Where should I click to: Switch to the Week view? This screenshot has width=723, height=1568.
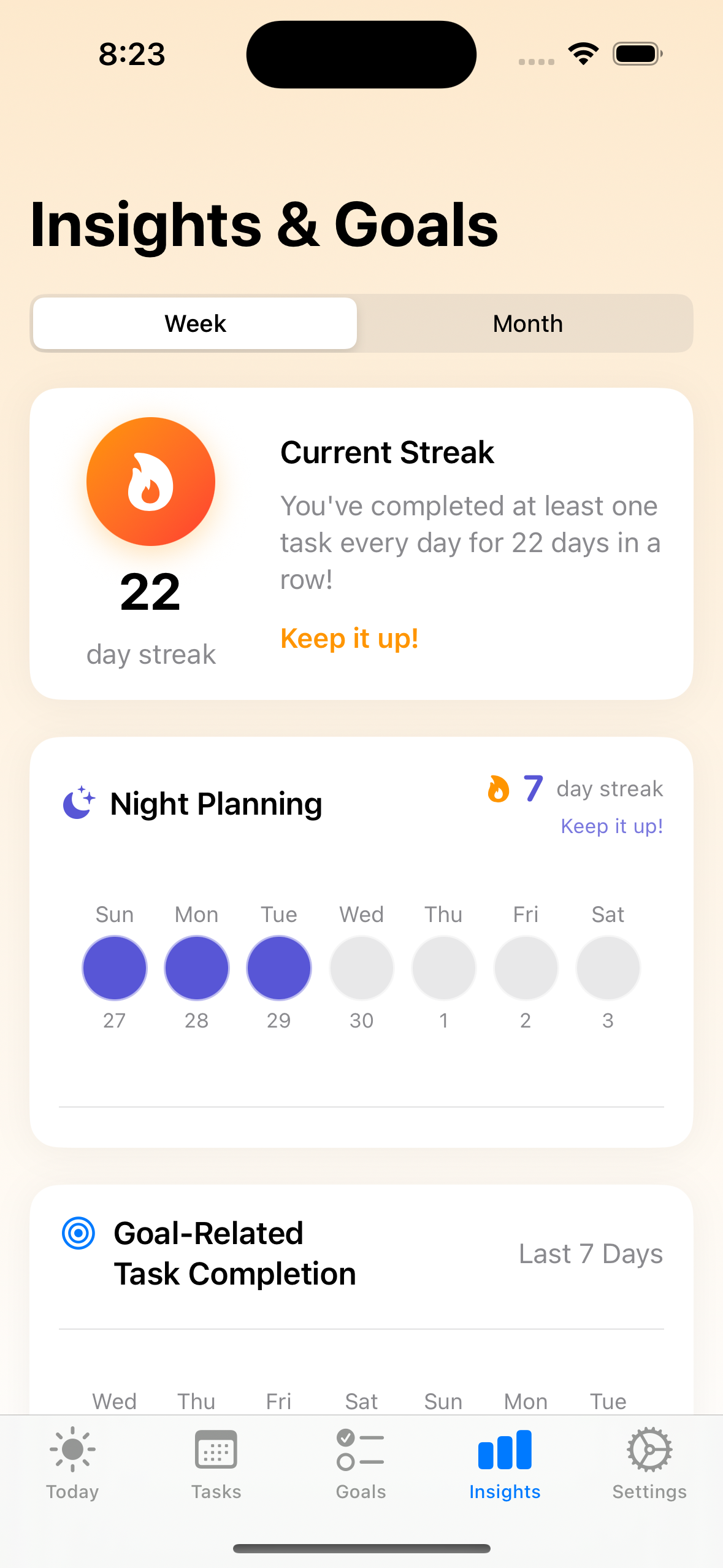coord(194,323)
